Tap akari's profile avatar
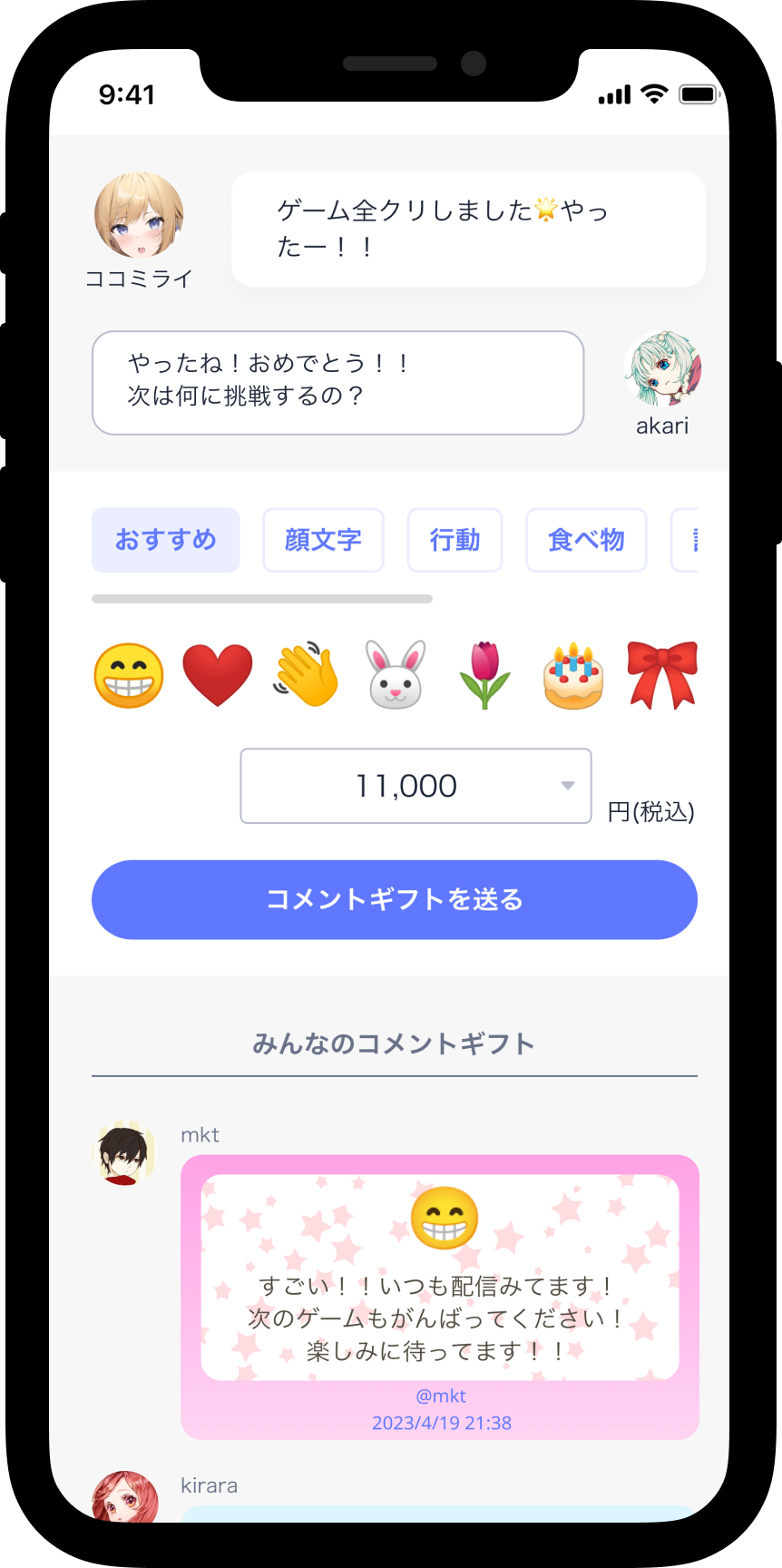This screenshot has height=1568, width=782. (x=663, y=369)
